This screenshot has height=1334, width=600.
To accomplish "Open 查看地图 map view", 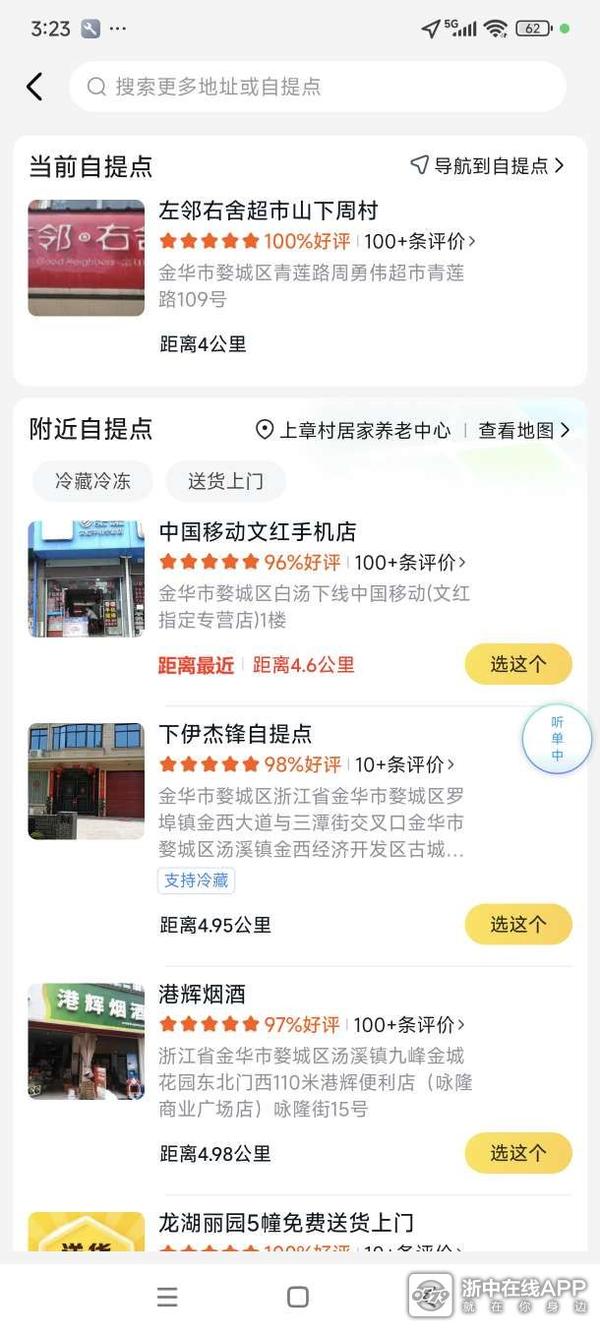I will click(x=524, y=430).
